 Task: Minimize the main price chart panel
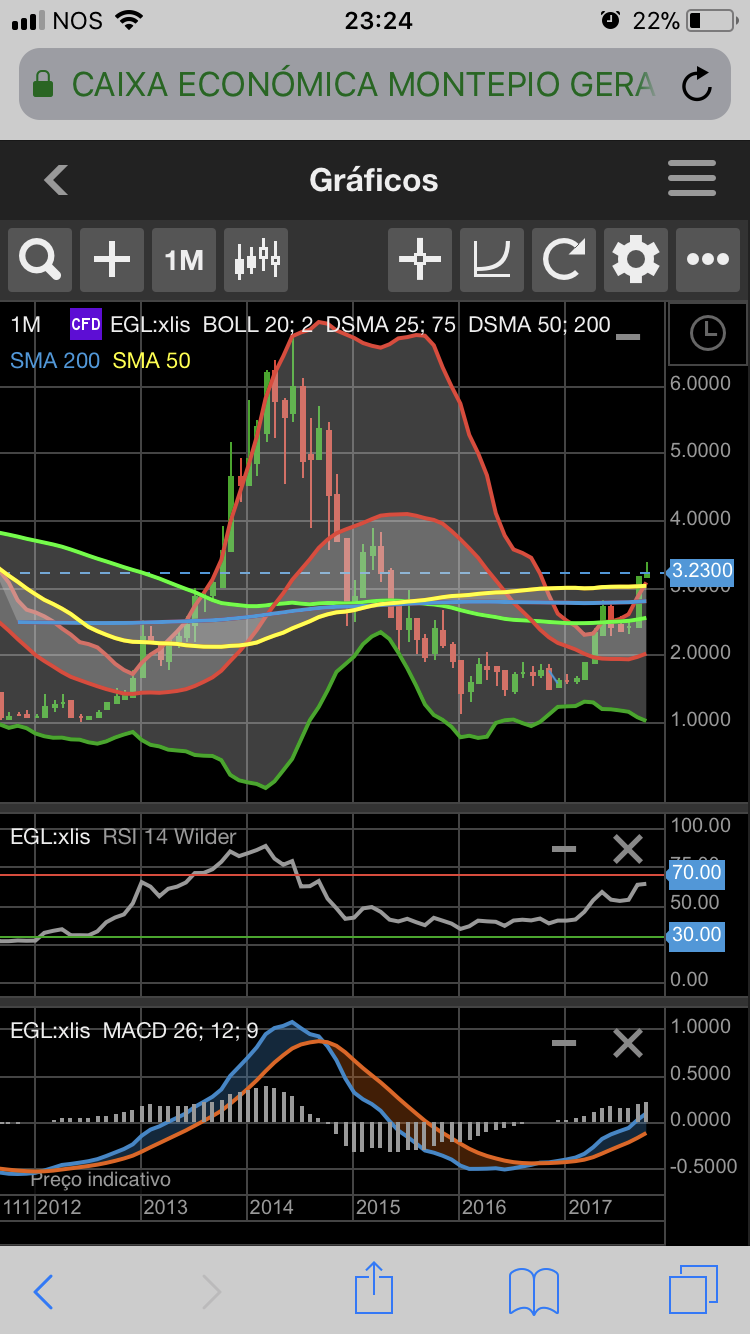[628, 338]
